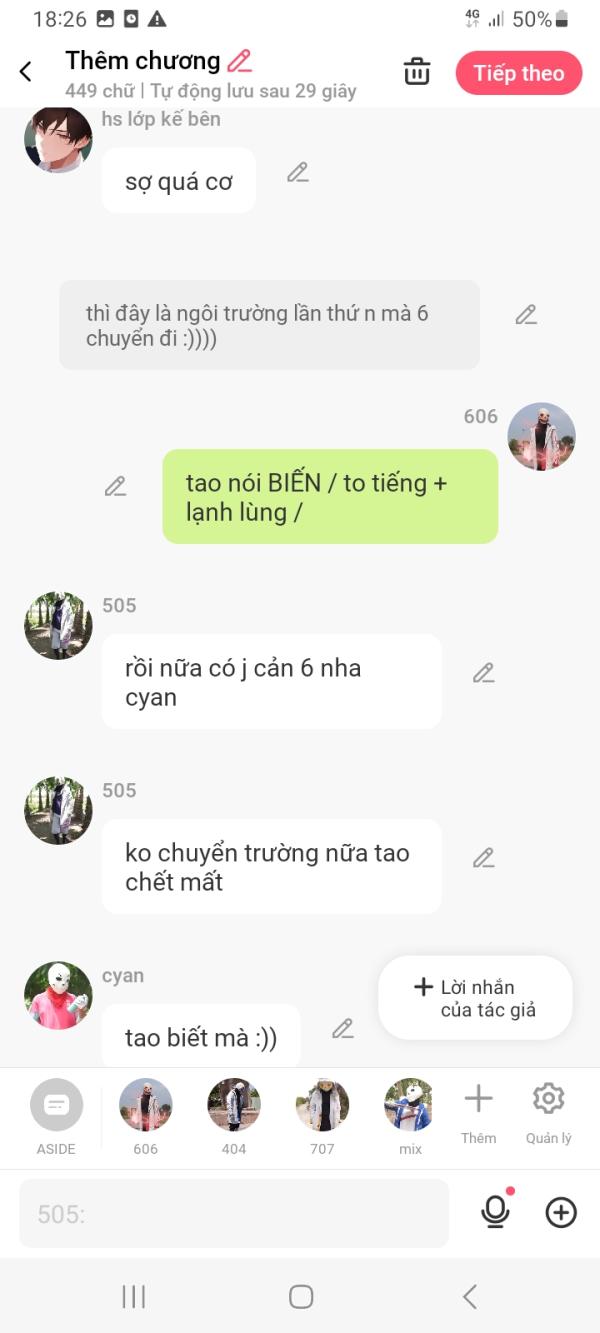Edit the message "sợ quá cơ"

(x=297, y=173)
